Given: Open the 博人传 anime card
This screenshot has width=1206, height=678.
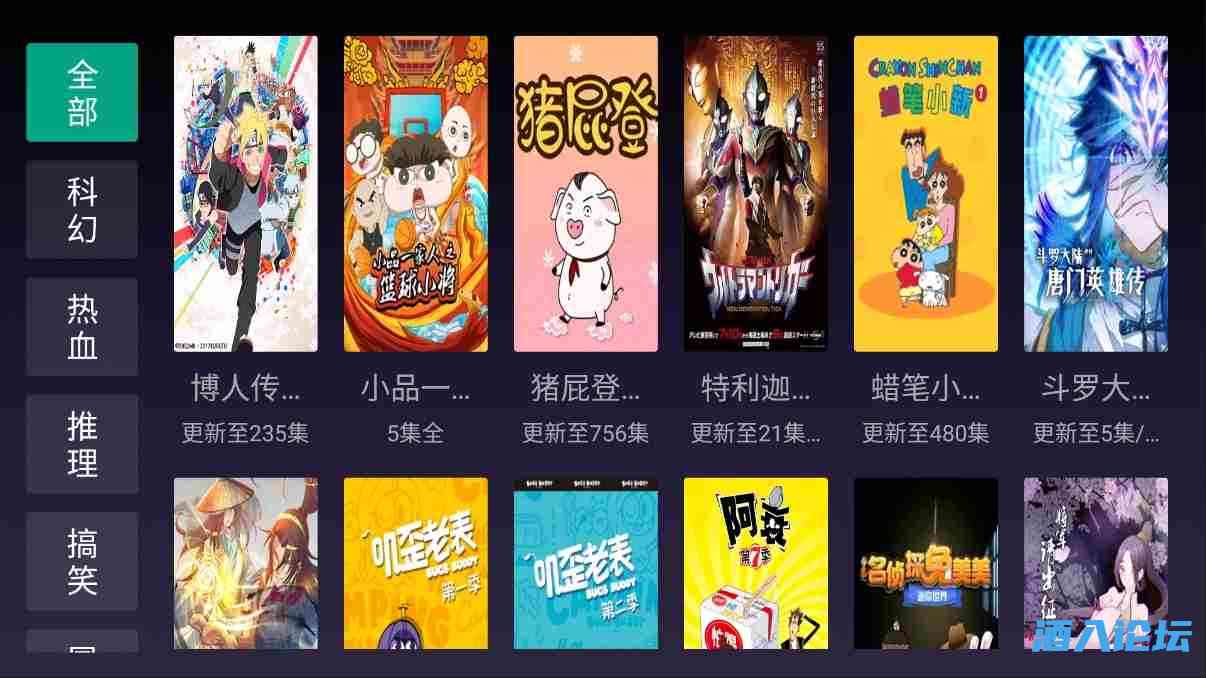Looking at the screenshot, I should coord(246,194).
